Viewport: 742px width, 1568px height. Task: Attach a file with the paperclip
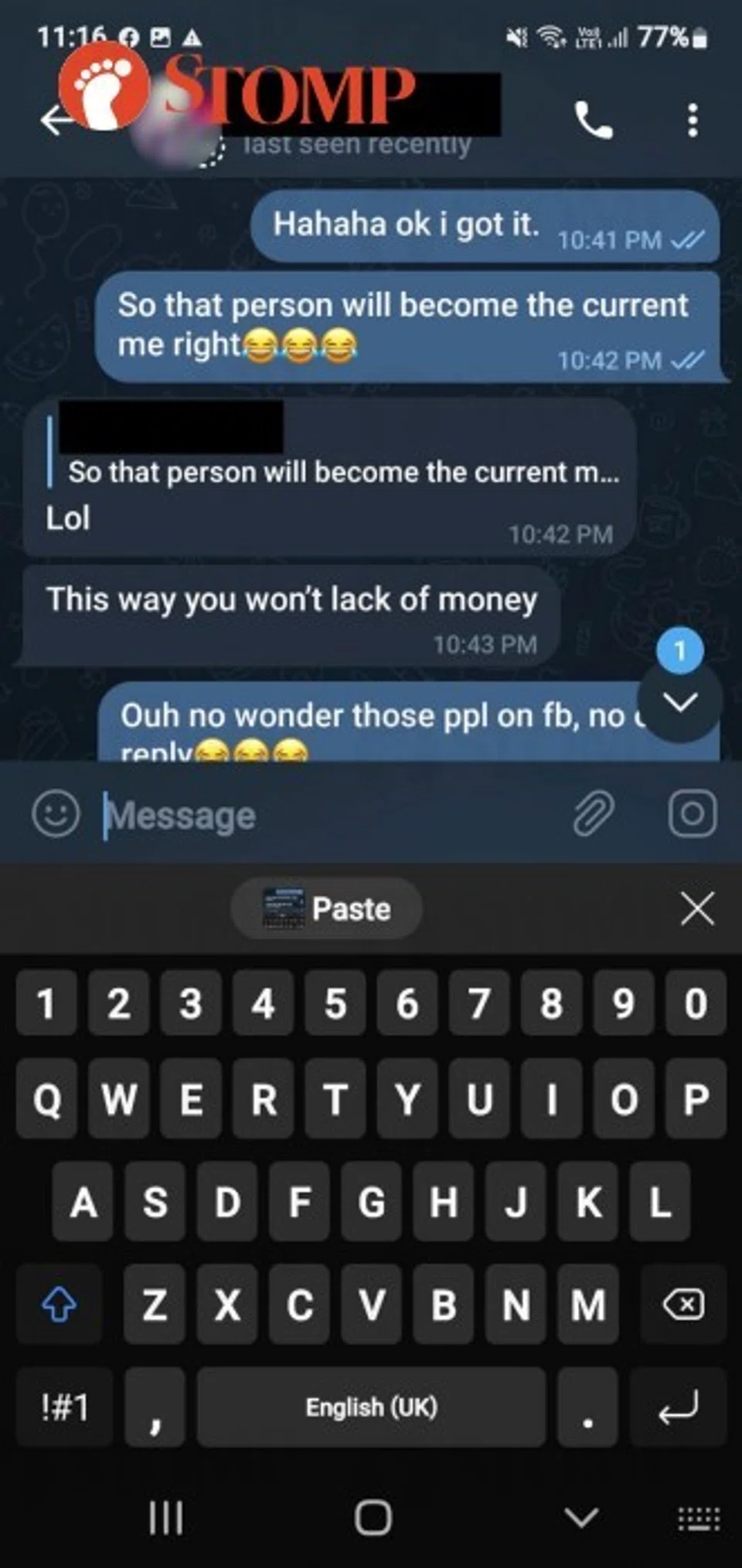[594, 813]
